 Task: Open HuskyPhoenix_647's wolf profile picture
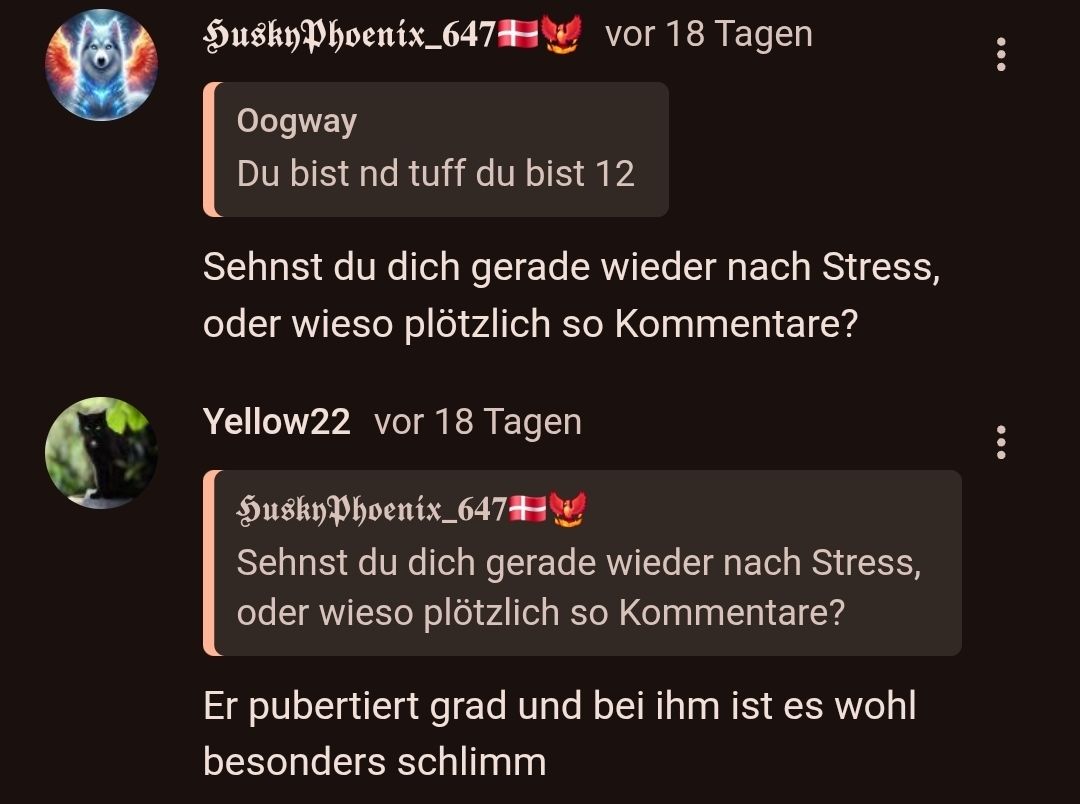pos(101,65)
